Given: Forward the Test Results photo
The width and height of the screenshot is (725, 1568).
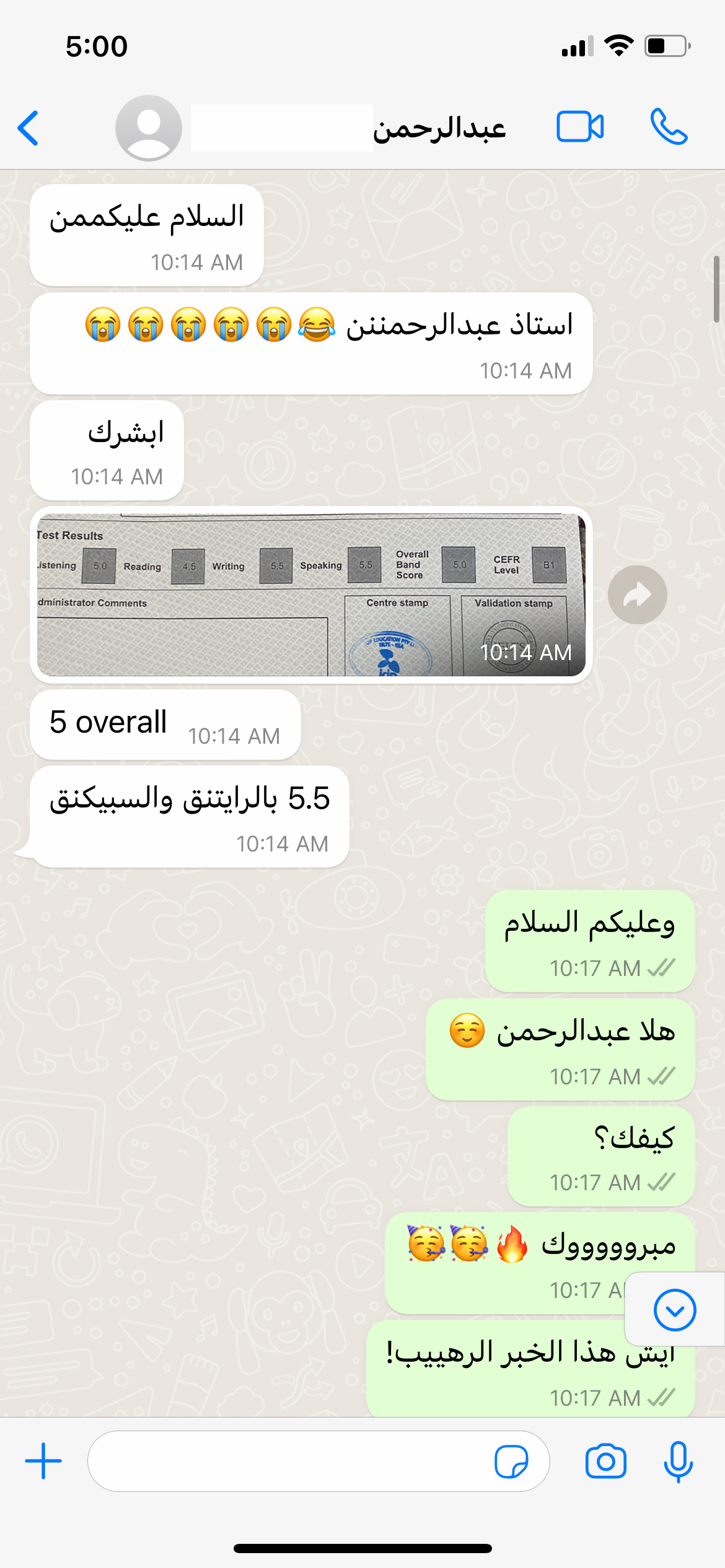Looking at the screenshot, I should [x=637, y=595].
